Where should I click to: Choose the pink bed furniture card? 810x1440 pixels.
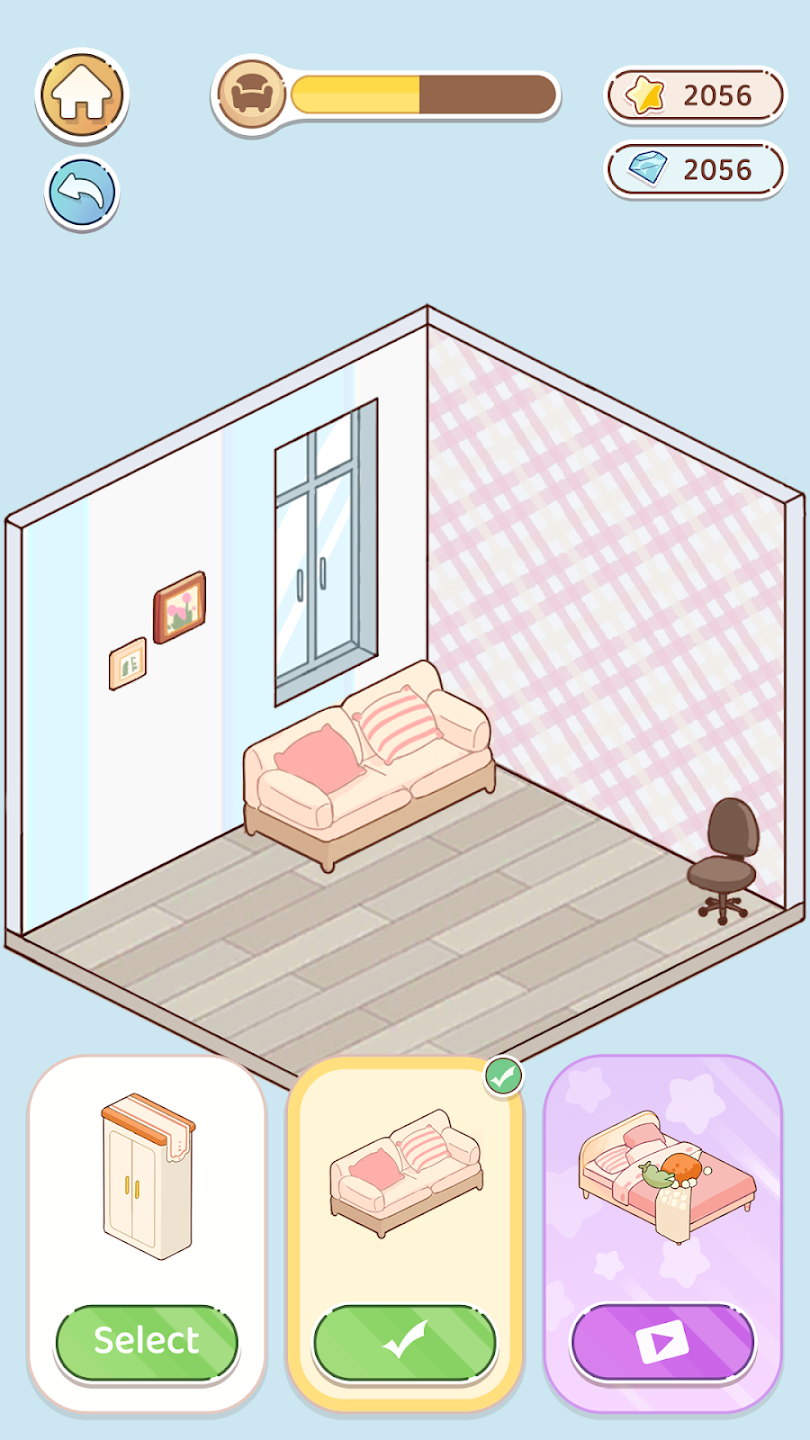[x=662, y=1180]
